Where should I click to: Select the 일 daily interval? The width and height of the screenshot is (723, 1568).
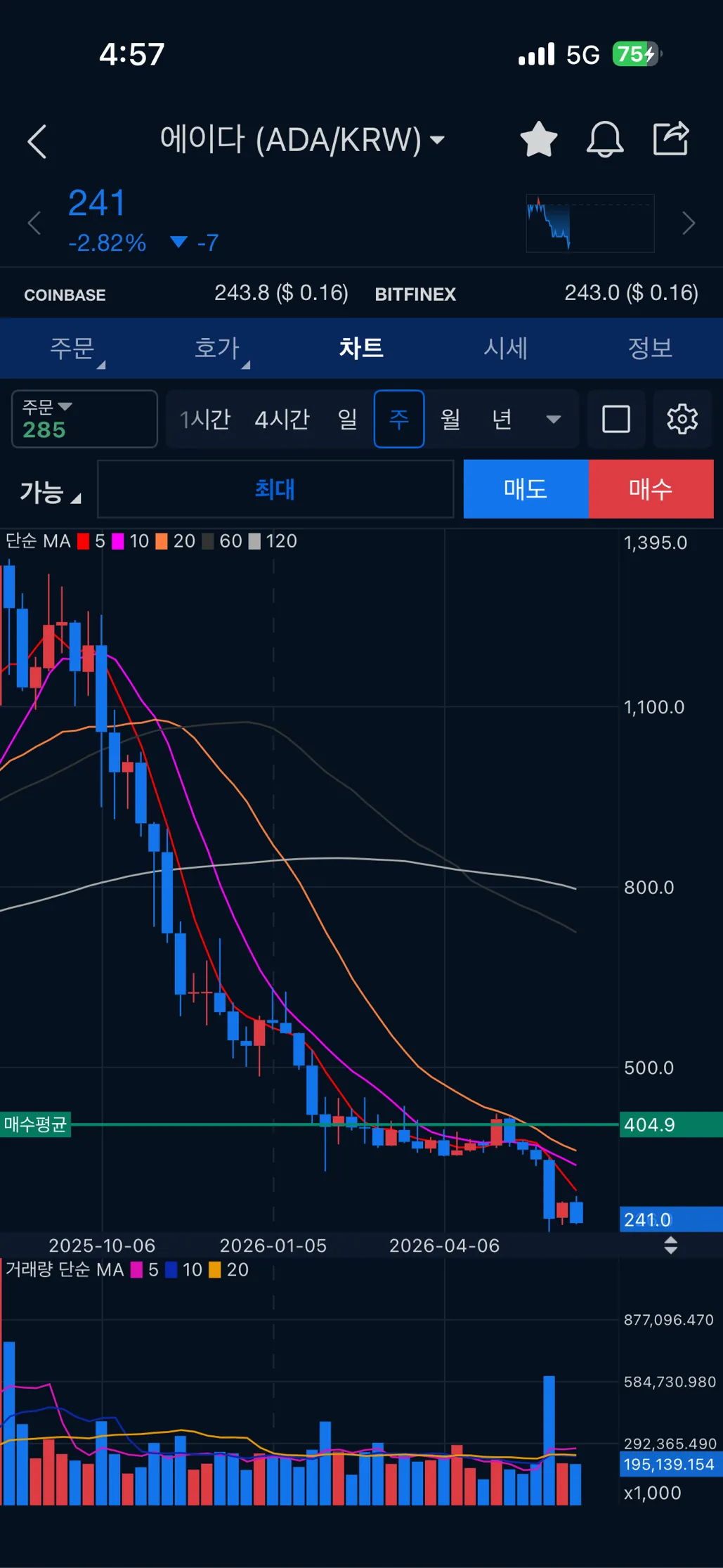[x=348, y=420]
